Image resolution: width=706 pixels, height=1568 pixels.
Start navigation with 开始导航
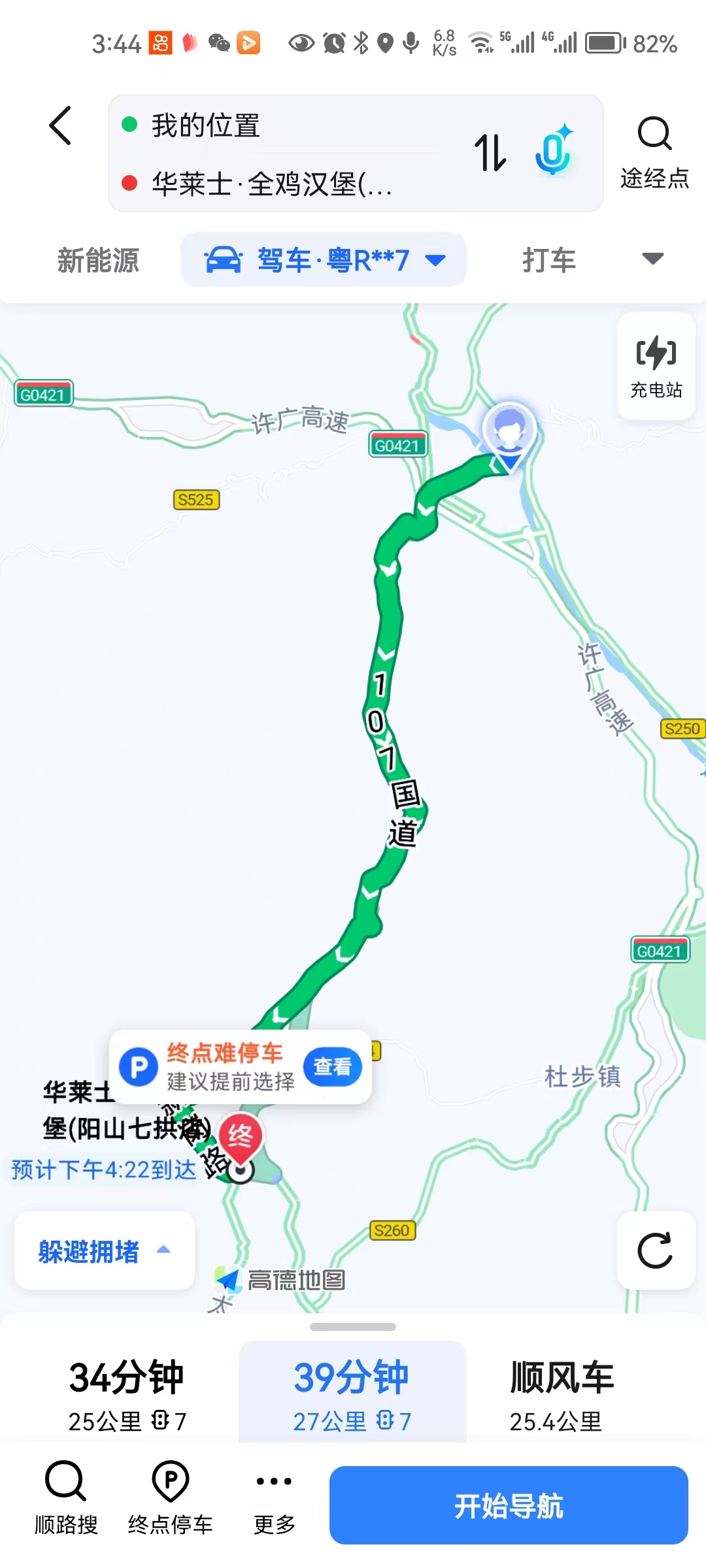(x=508, y=1505)
